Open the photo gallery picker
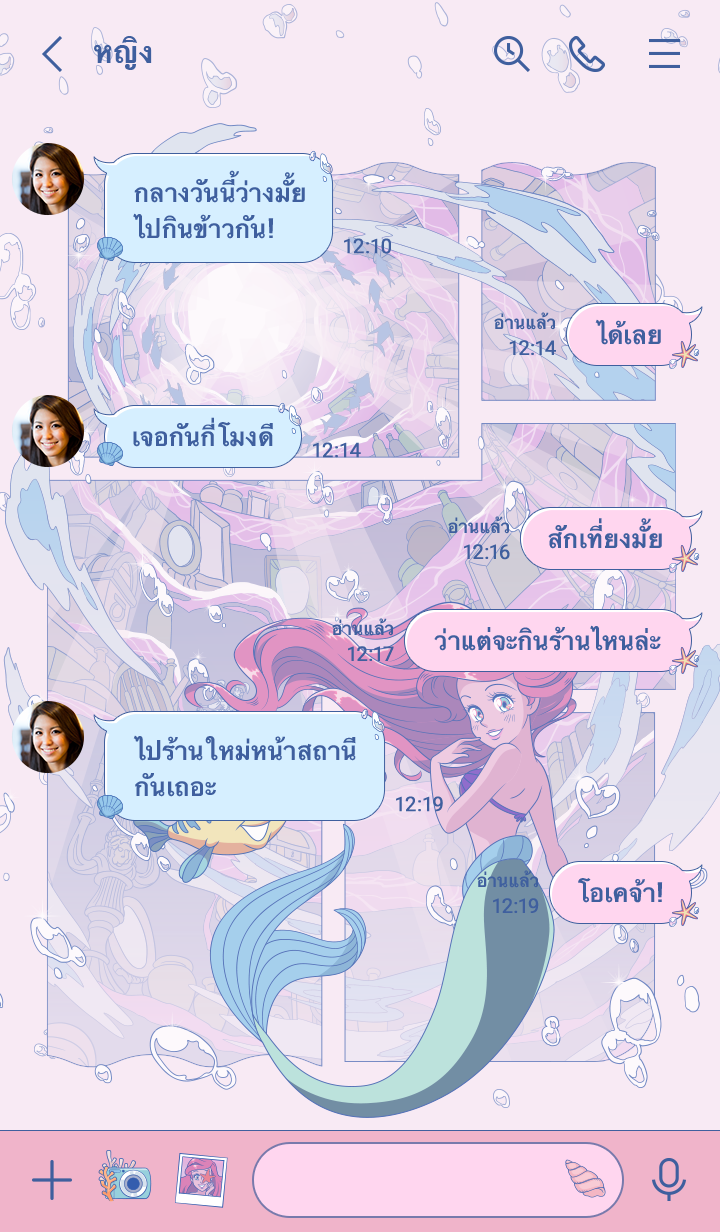This screenshot has height=1232, width=720. [x=201, y=1179]
